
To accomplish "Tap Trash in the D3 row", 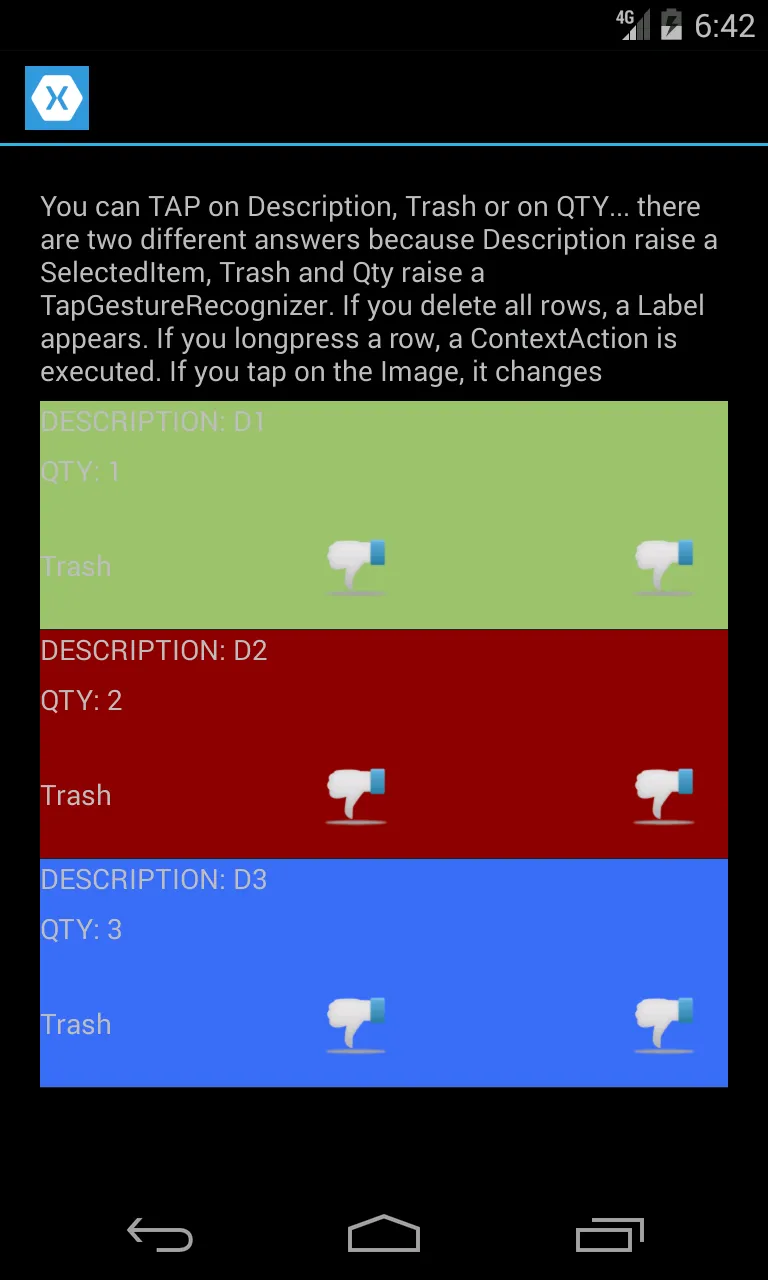I will point(76,1024).
